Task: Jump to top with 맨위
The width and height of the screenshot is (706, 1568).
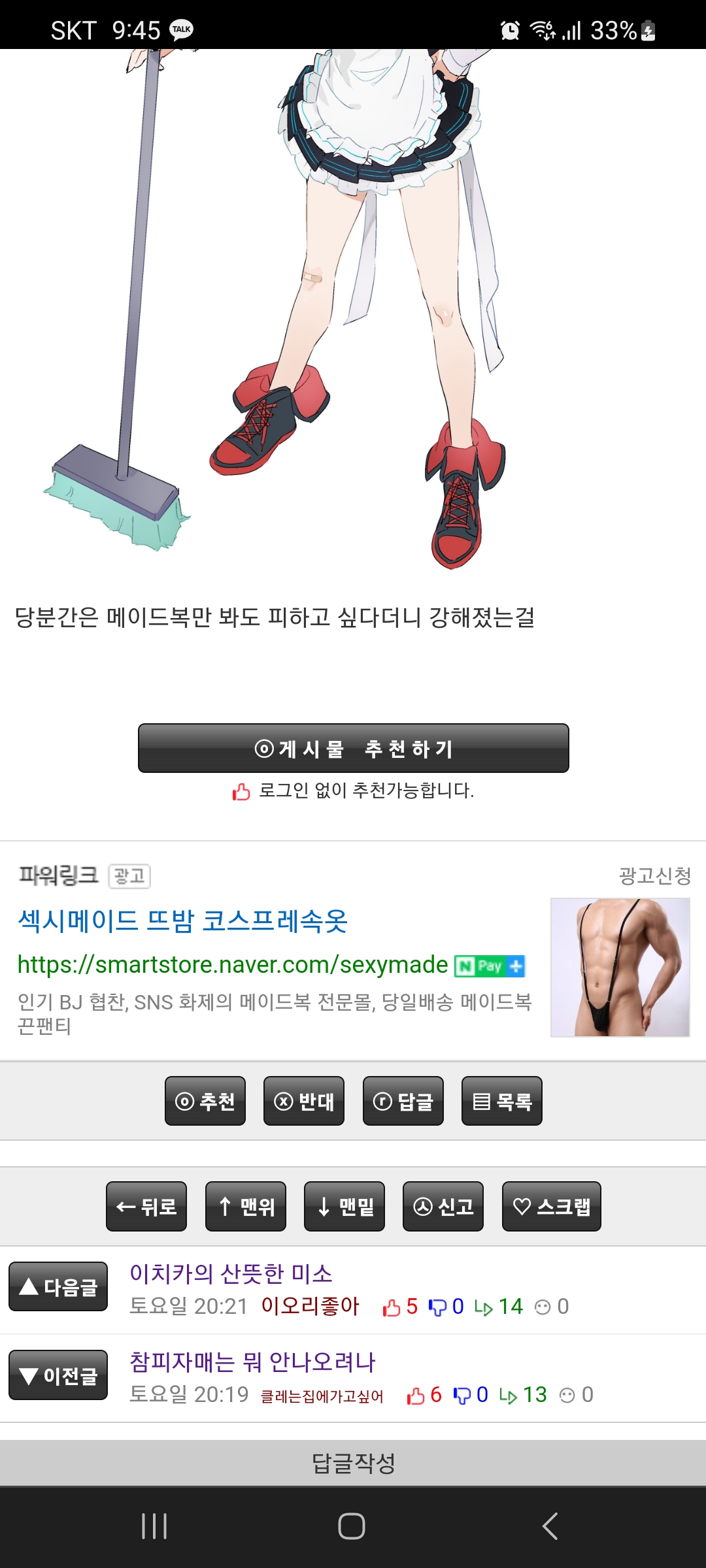Action: pos(245,1206)
